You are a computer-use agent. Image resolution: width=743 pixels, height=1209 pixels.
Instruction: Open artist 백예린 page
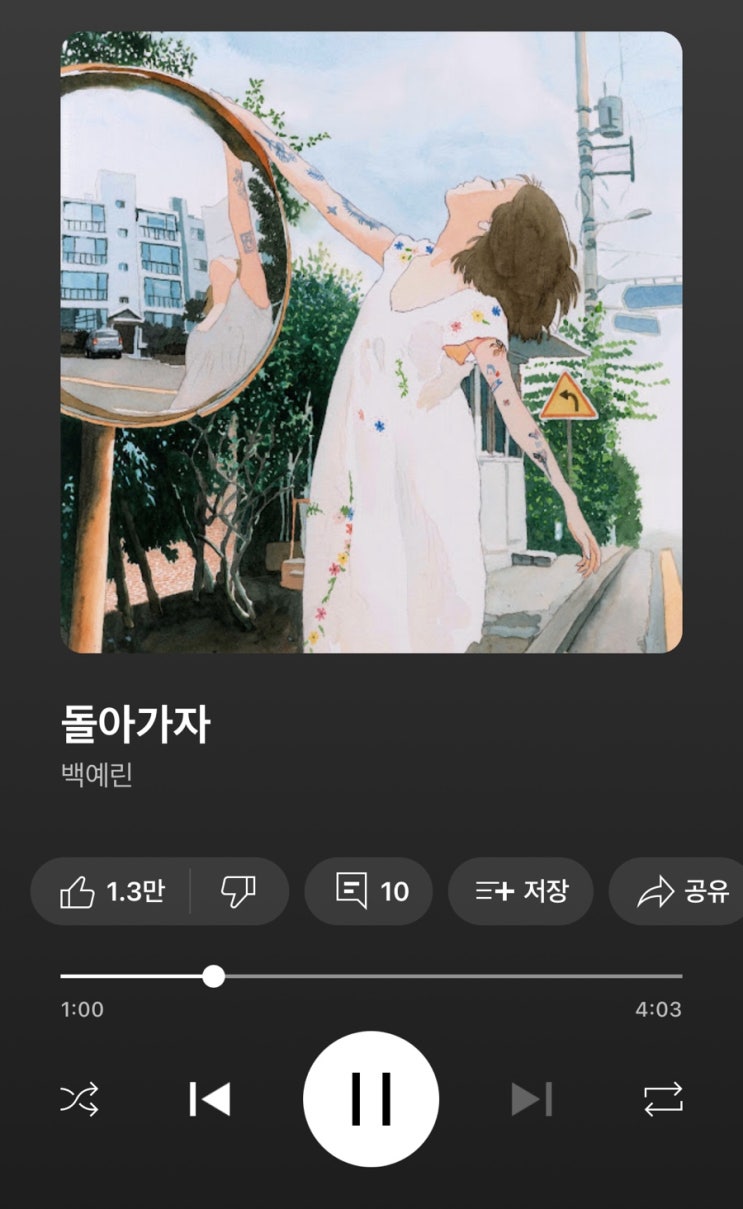(x=97, y=774)
